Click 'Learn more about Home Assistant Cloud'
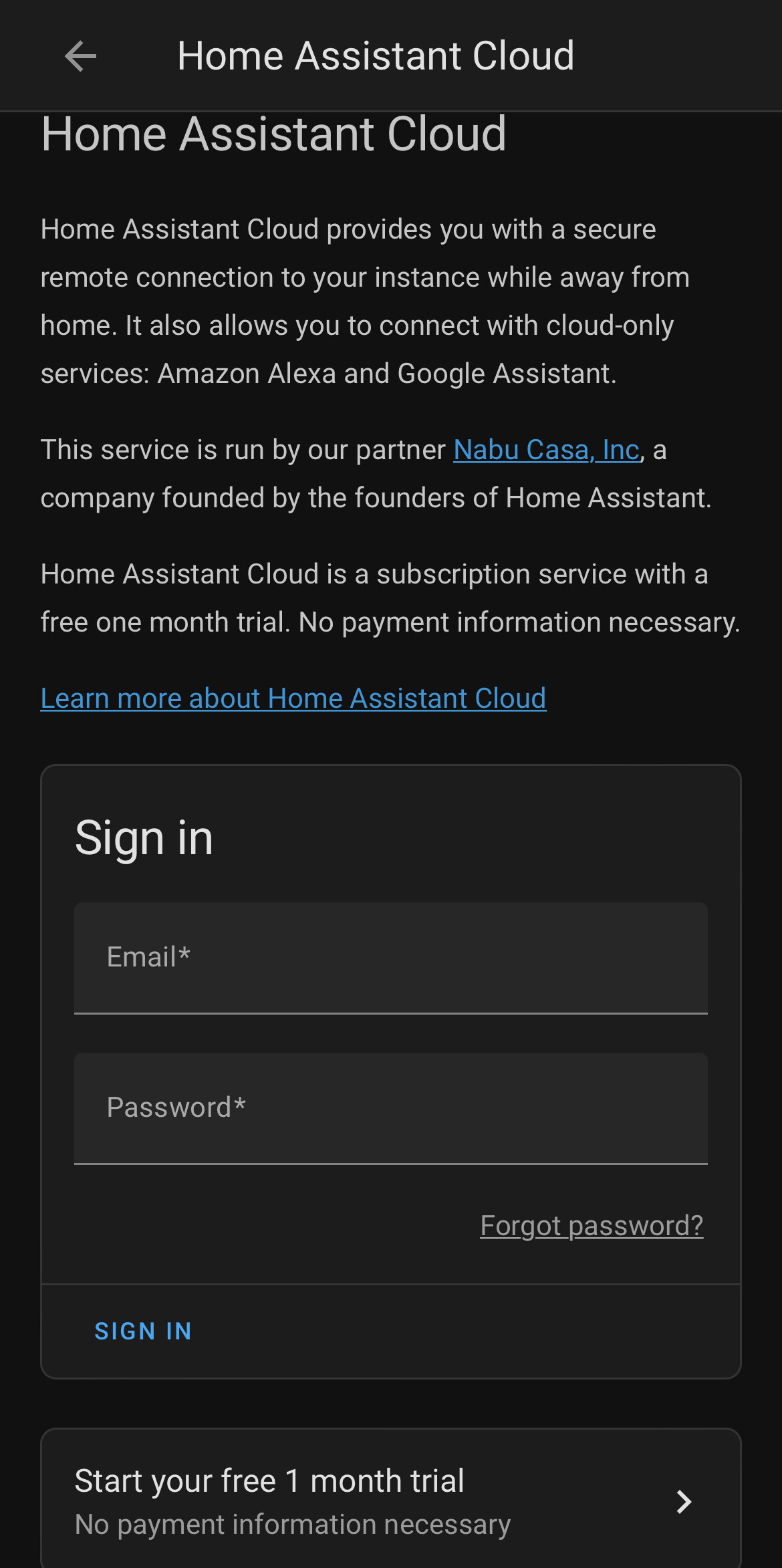Image resolution: width=782 pixels, height=1568 pixels. pos(293,698)
